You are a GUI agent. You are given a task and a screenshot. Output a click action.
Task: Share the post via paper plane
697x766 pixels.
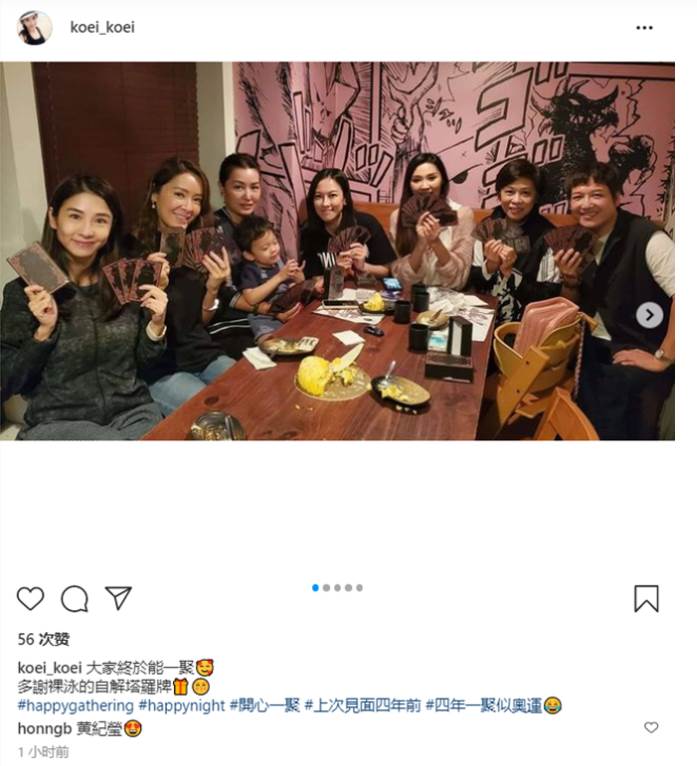[119, 598]
